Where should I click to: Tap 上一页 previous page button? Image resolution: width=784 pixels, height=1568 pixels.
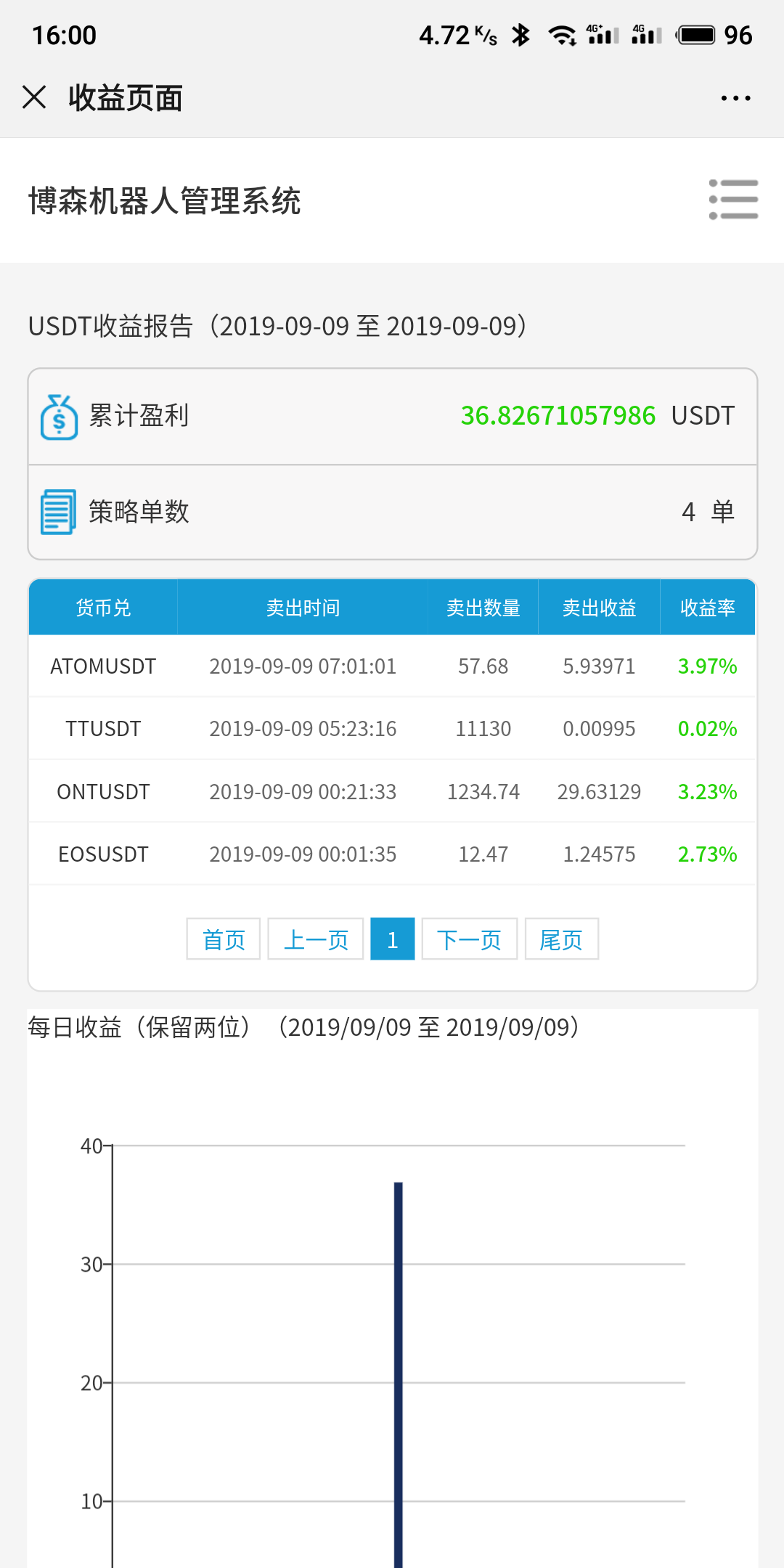316,939
